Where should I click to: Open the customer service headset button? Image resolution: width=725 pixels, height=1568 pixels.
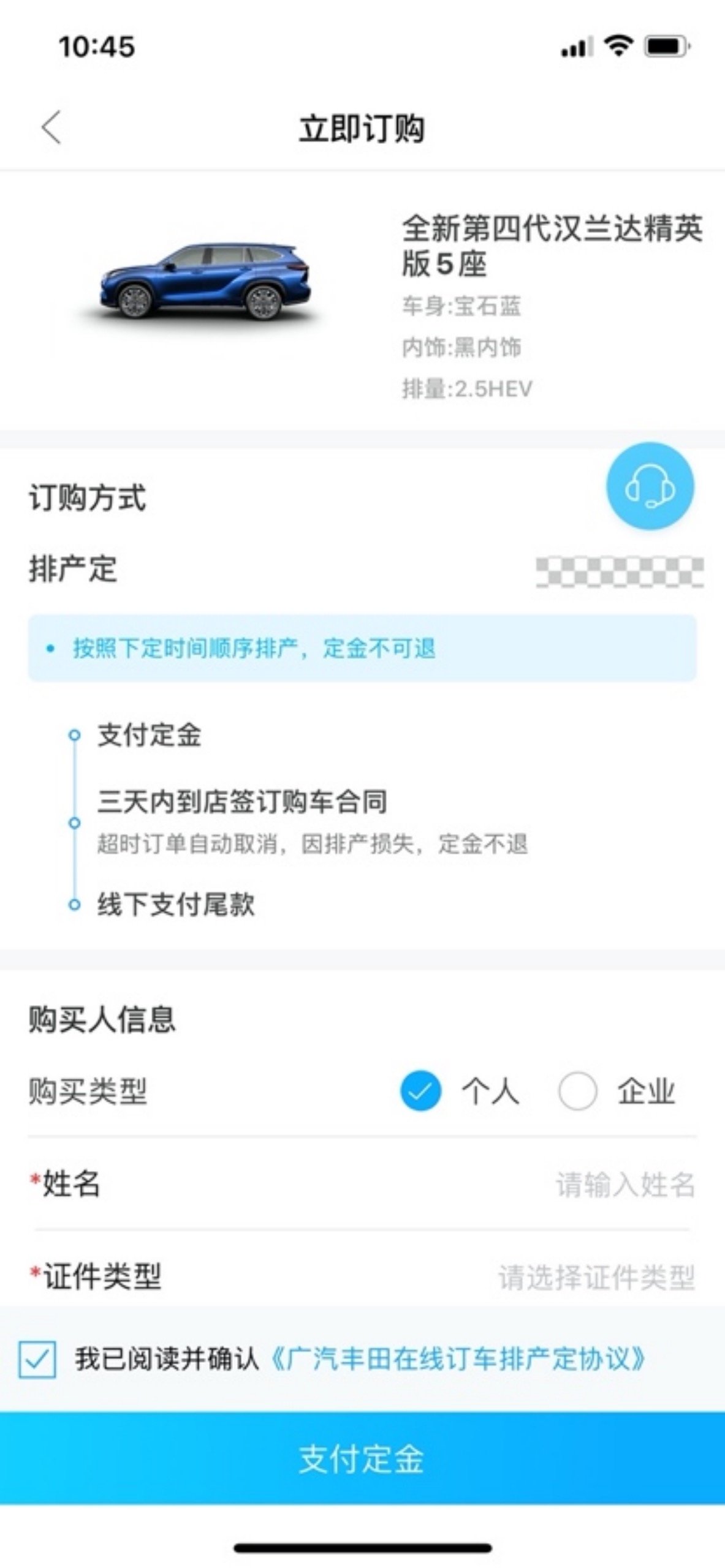click(650, 486)
